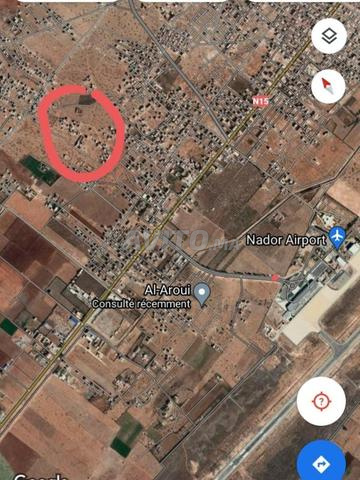Image resolution: width=360 pixels, height=480 pixels.
Task: Select the Nador Airport marker
Action: pos(337,237)
